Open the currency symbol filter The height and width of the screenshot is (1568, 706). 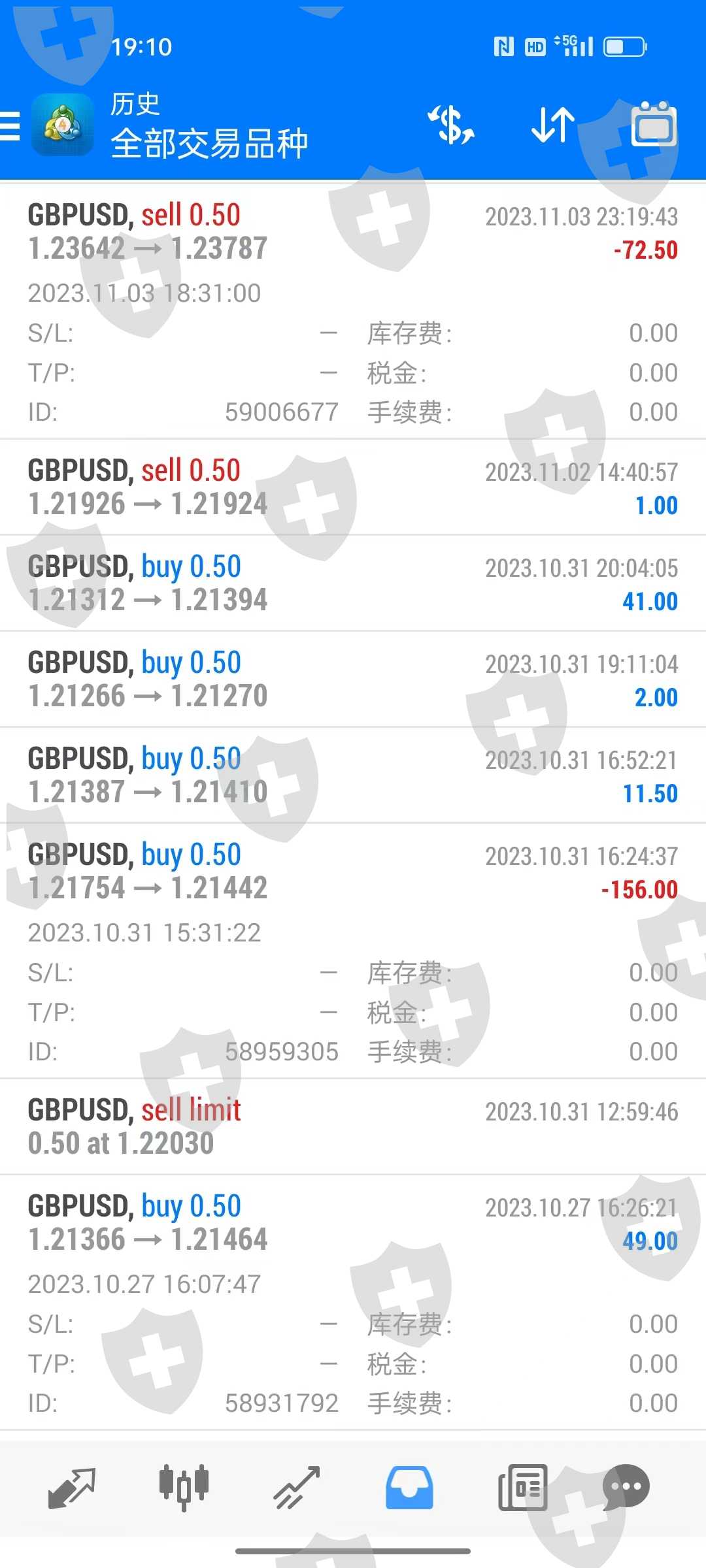click(451, 124)
